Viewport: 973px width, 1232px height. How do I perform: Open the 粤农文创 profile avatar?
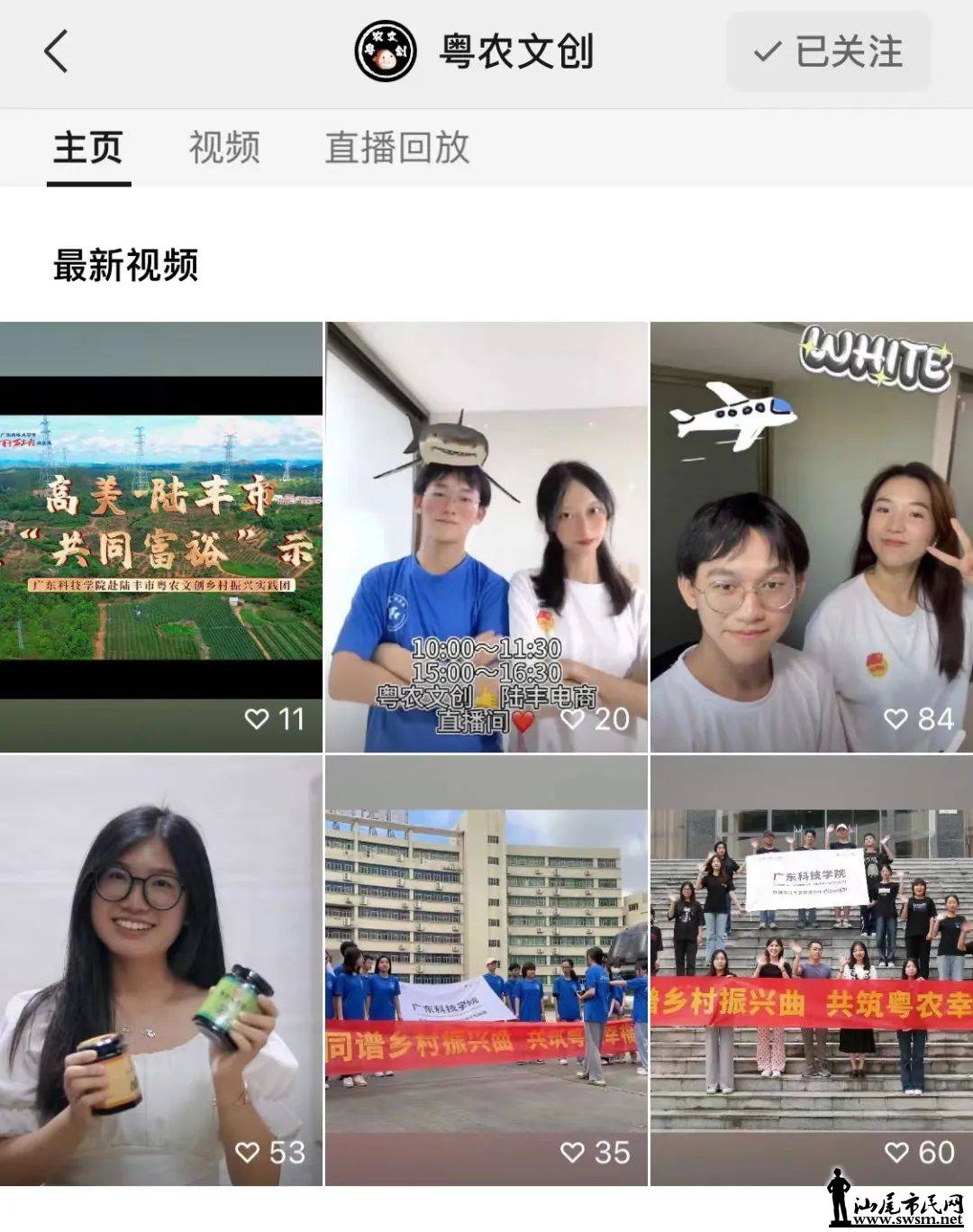(x=386, y=51)
